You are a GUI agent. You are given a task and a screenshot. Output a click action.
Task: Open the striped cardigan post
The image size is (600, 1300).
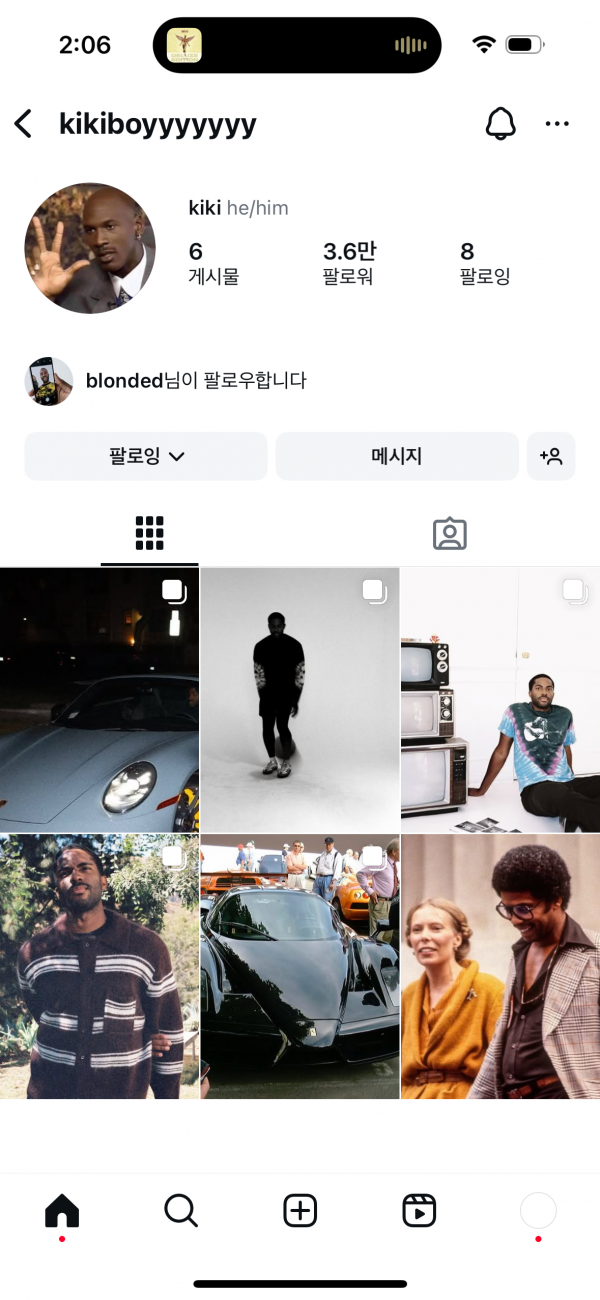99,966
